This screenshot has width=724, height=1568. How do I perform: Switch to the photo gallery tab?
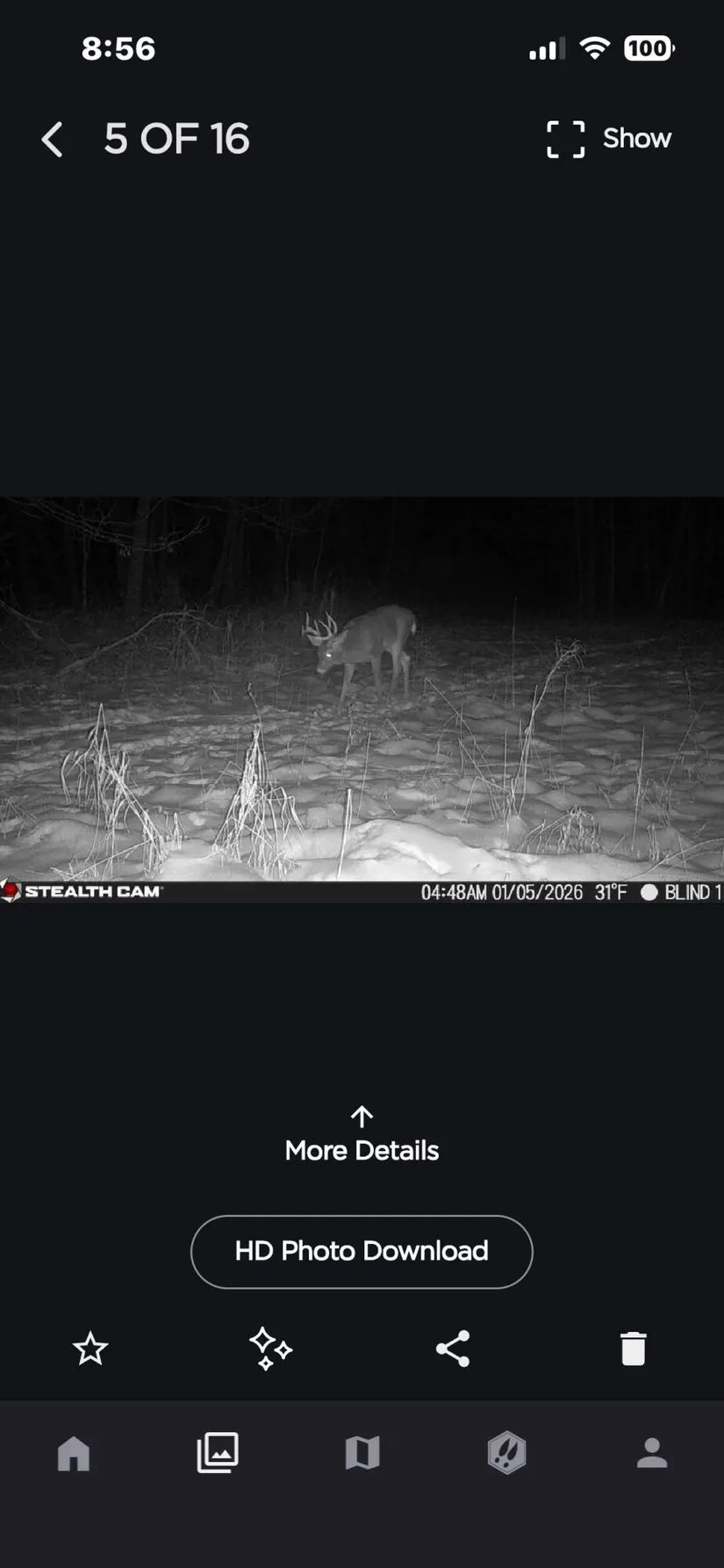click(218, 1452)
